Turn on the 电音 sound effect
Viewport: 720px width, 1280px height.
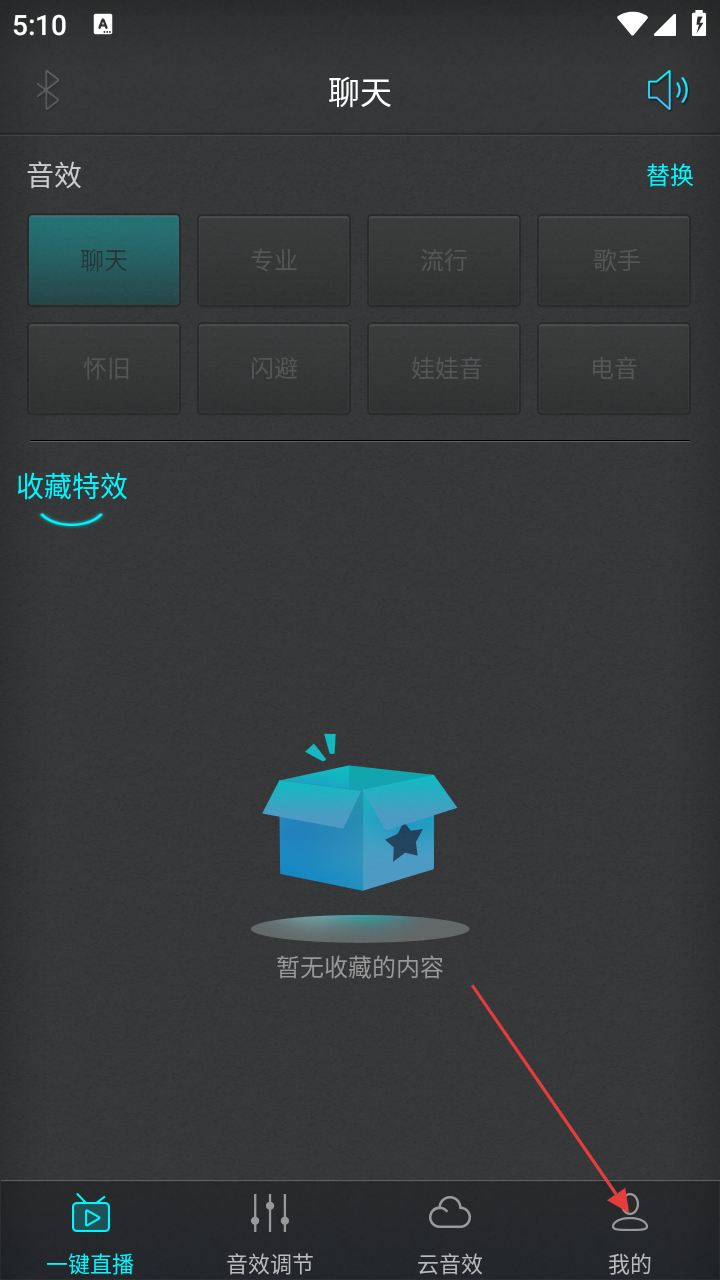click(x=614, y=368)
